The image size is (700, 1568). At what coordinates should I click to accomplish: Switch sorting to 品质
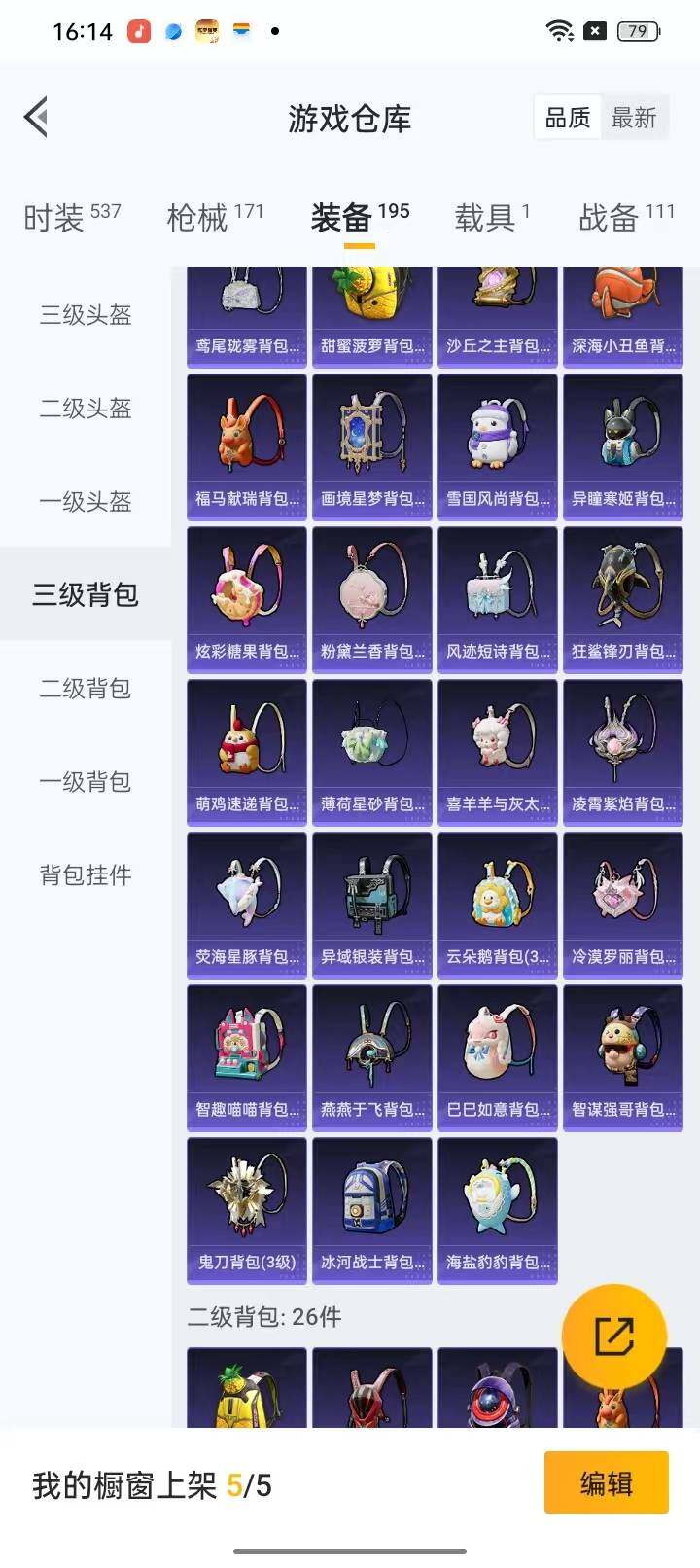[x=568, y=117]
